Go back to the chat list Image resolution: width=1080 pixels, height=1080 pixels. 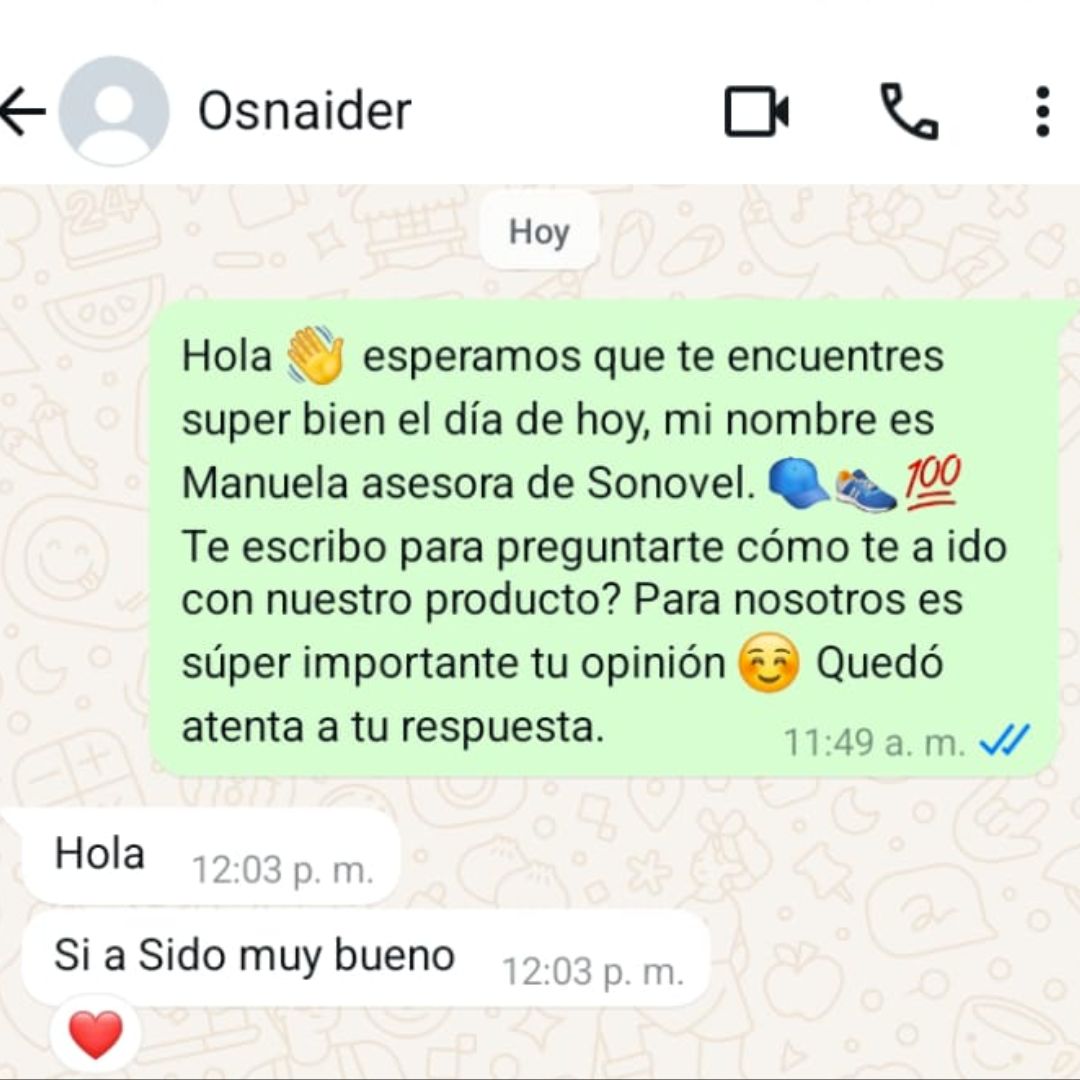coord(22,111)
